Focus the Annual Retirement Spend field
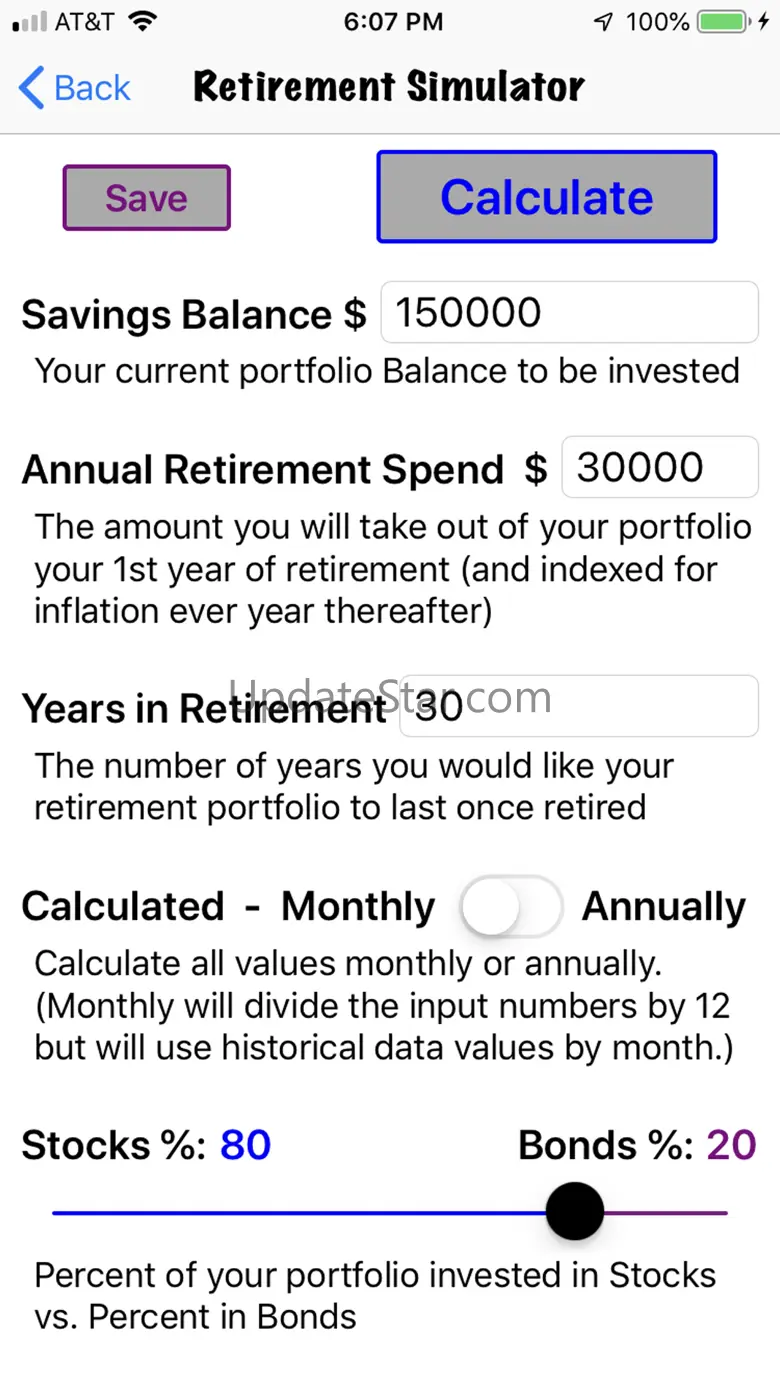This screenshot has height=1387, width=780. click(x=659, y=468)
